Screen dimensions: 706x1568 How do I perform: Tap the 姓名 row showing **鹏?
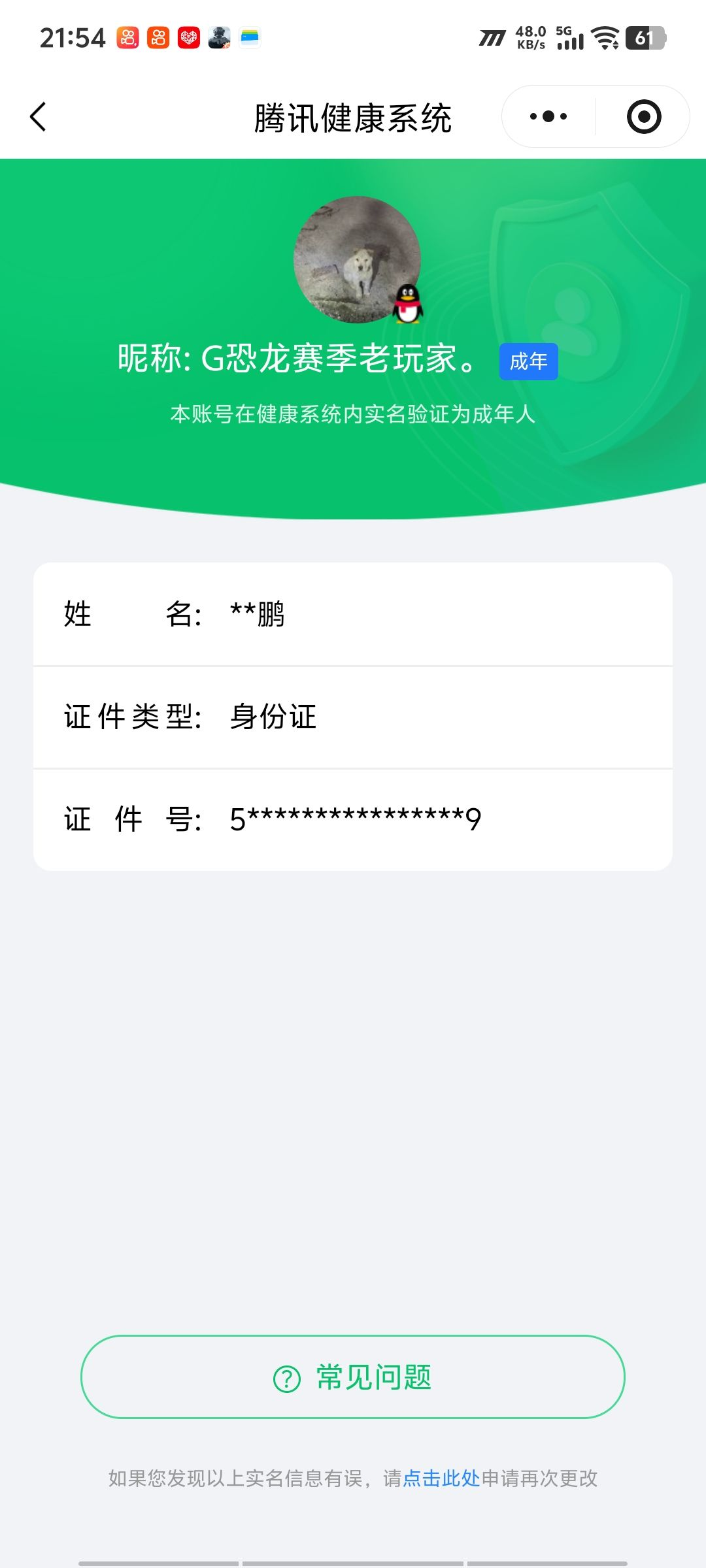pyautogui.click(x=353, y=614)
